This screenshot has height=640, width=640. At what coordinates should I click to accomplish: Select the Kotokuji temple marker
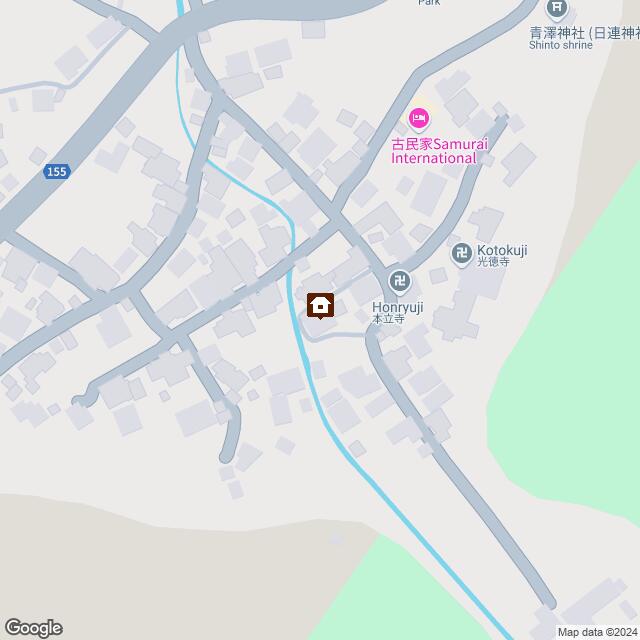pyautogui.click(x=461, y=252)
